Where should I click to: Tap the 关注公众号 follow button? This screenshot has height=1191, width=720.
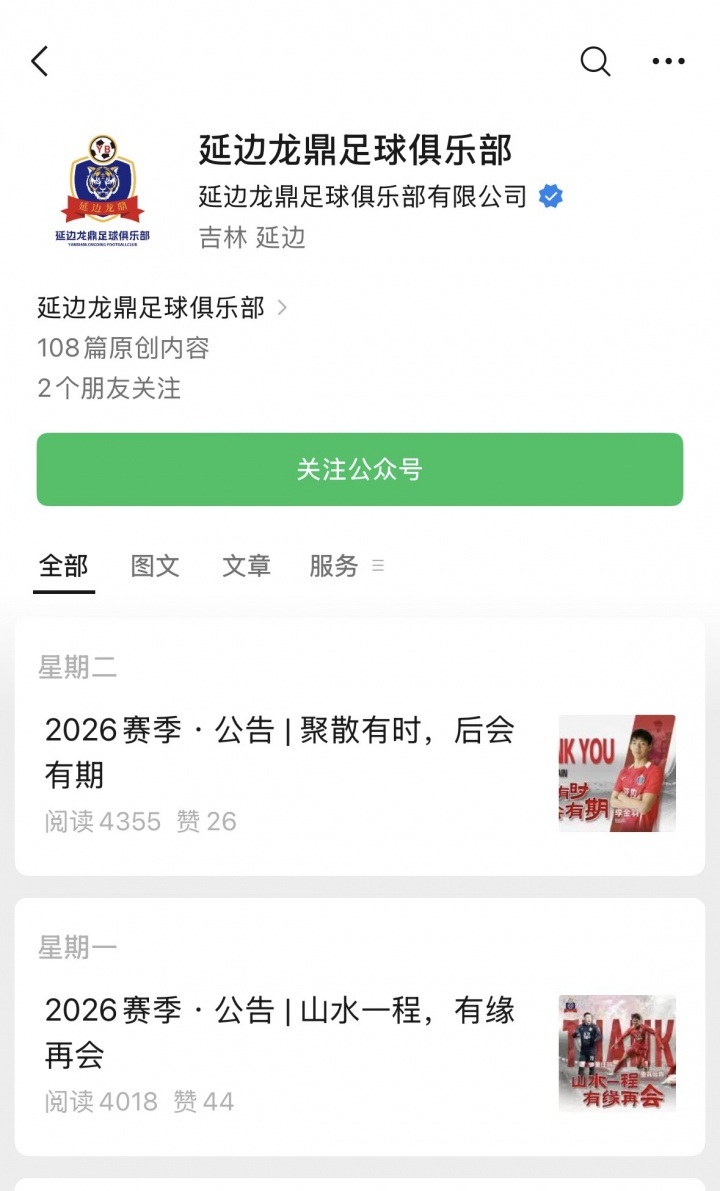pyautogui.click(x=358, y=469)
